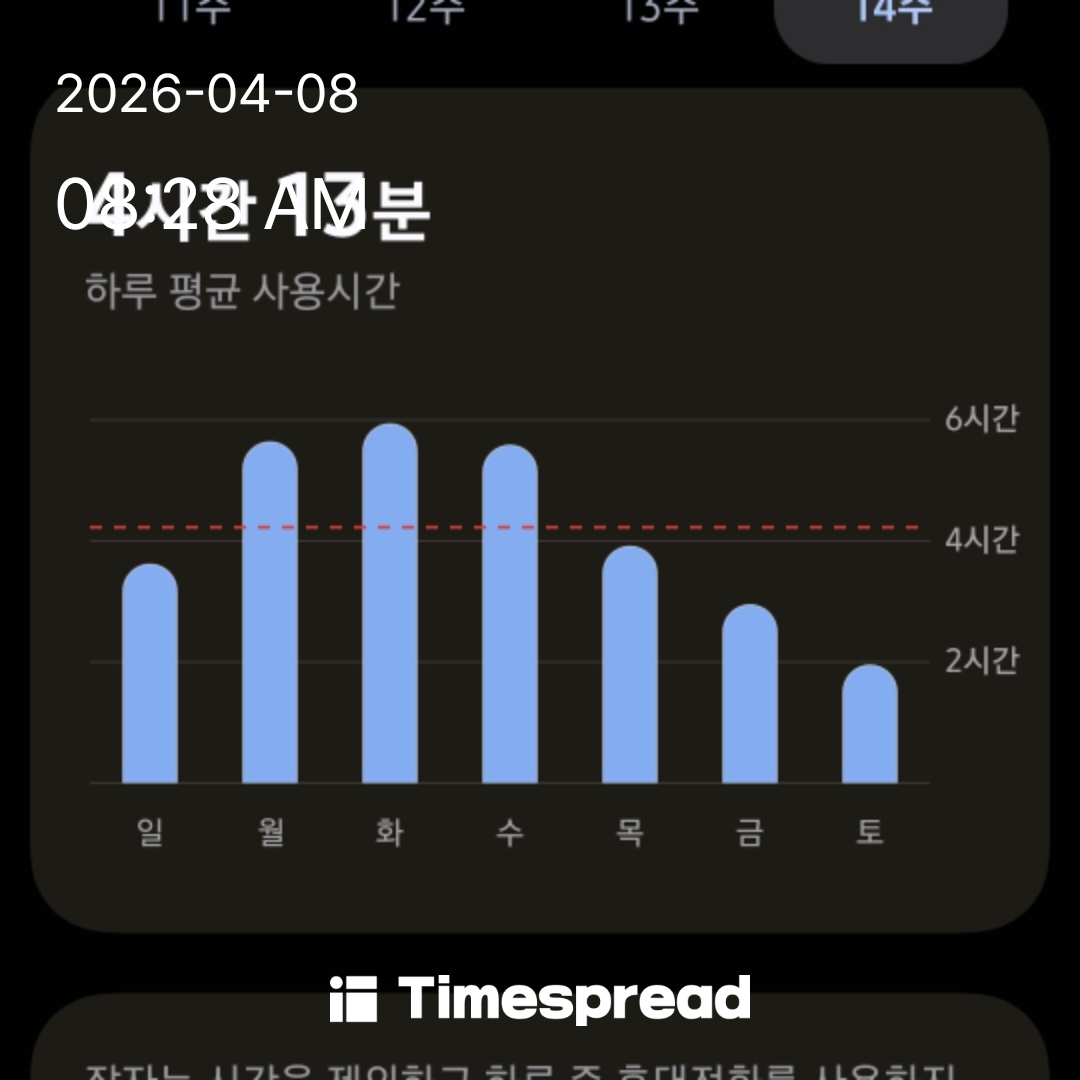This screenshot has width=1080, height=1080.
Task: Show details for the 토 (Saturday) bar
Action: tap(870, 725)
